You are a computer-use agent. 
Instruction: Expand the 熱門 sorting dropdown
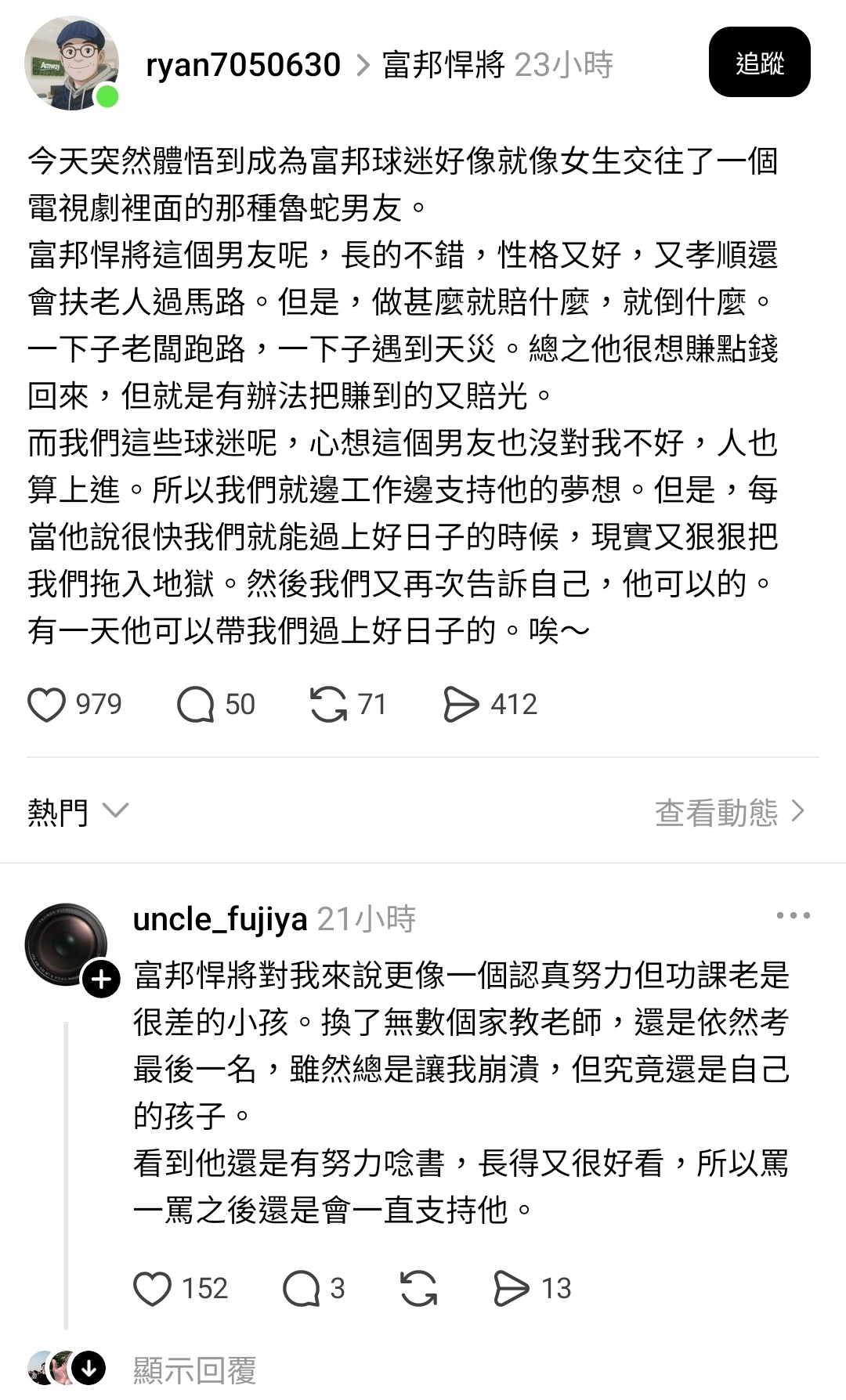click(77, 812)
